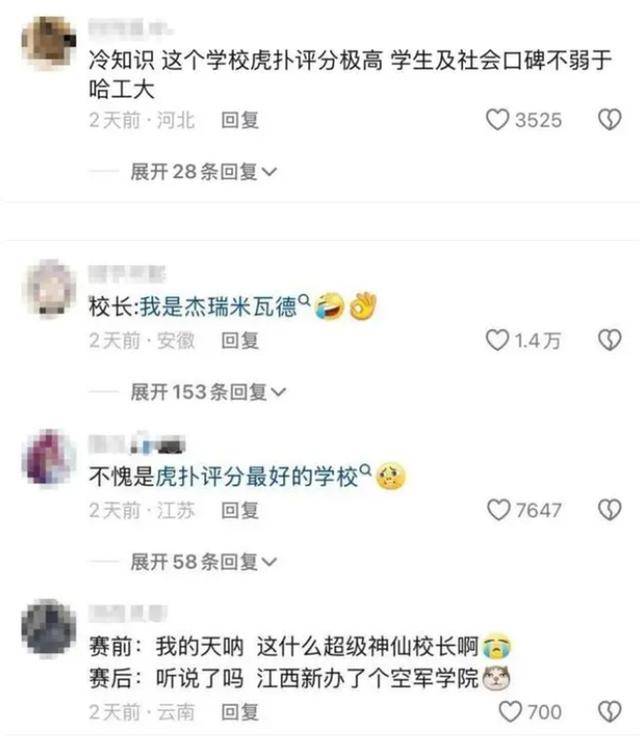Like the Jiangsu comment with 7647 likes

498,510
